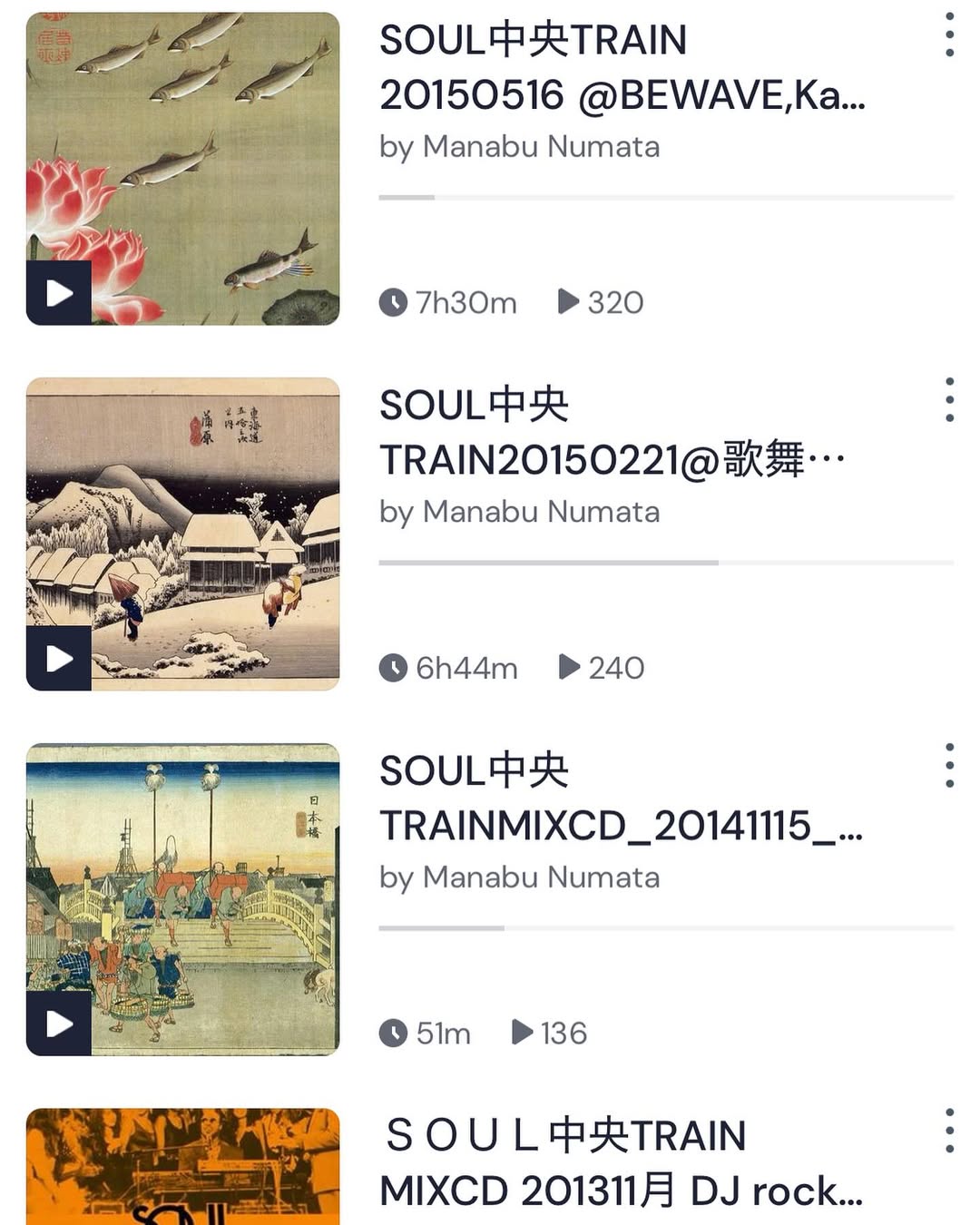Viewport: 980px width, 1225px height.
Task: Open overflow menu for the TRAIN20150221@歌舞 mix
Action: coord(949,400)
